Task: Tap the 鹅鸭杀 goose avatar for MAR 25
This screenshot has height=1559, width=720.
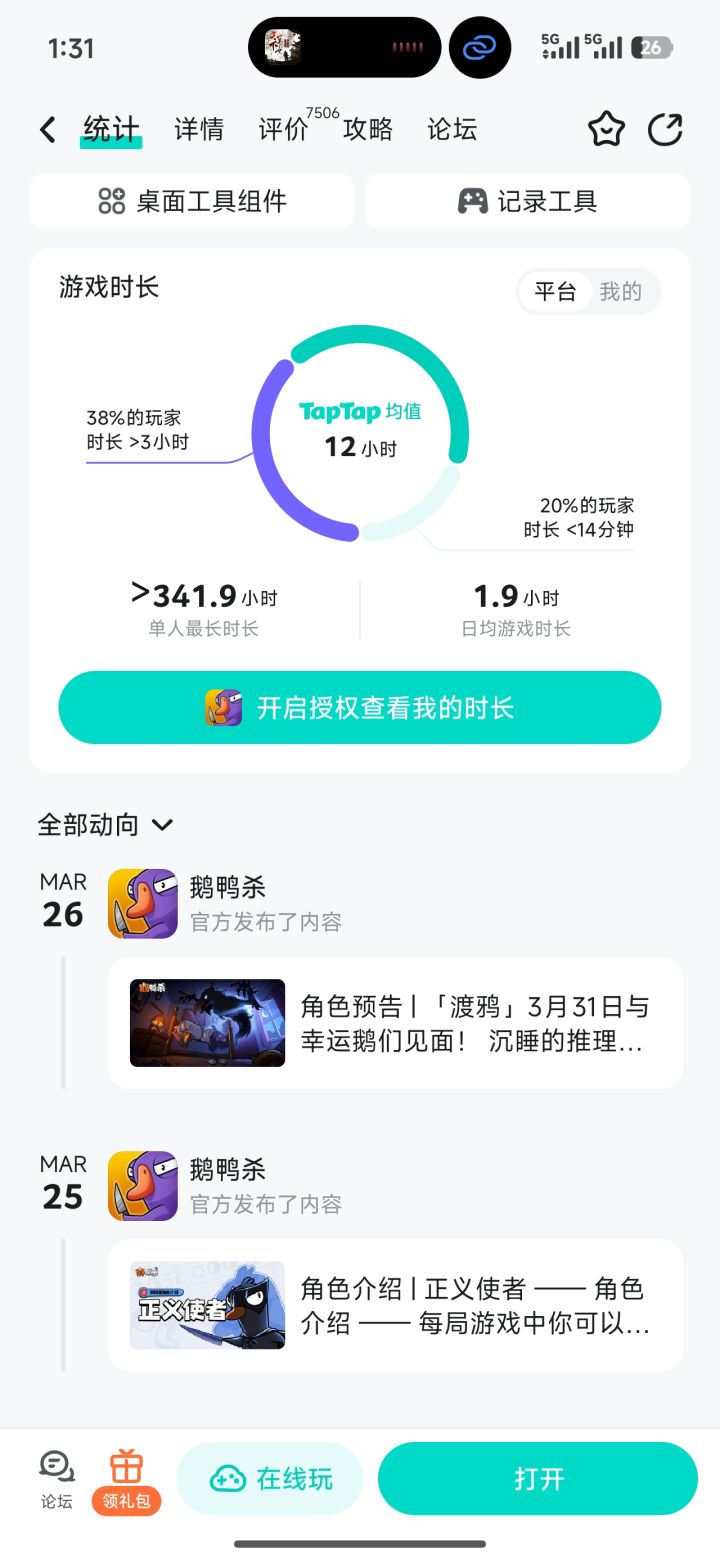Action: pyautogui.click(x=142, y=1186)
